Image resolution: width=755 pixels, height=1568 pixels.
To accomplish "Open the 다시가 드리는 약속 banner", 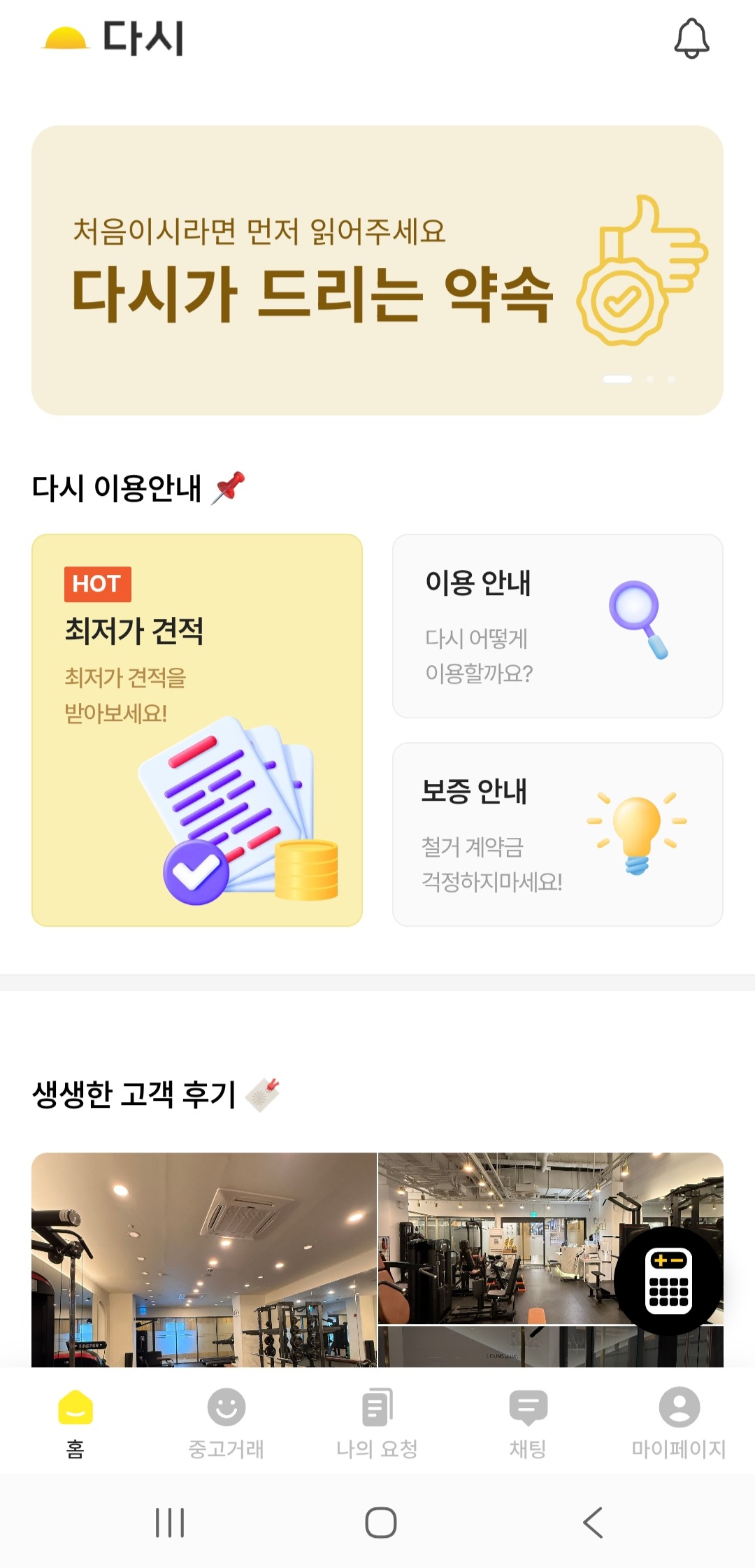I will tap(377, 269).
